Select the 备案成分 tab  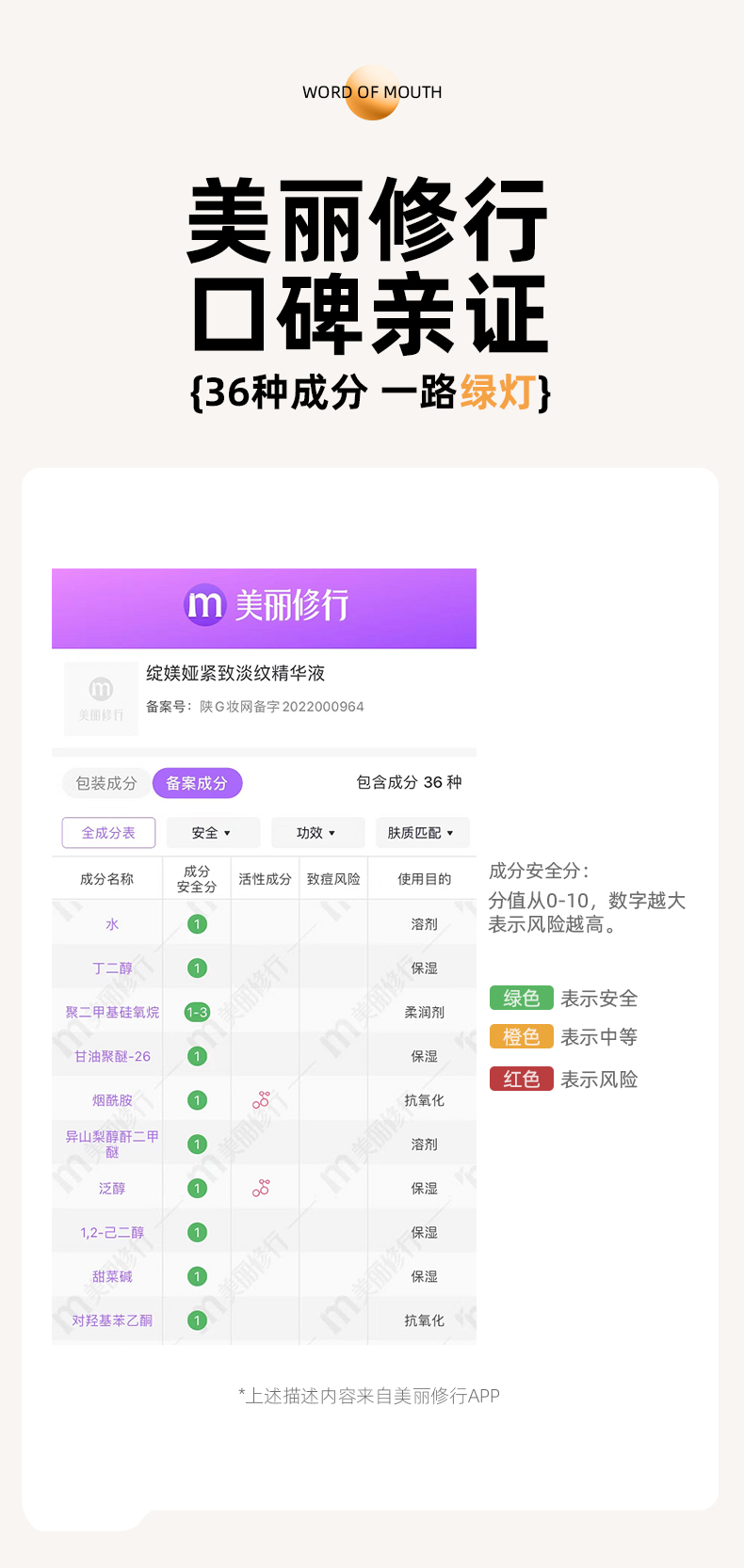tap(197, 782)
